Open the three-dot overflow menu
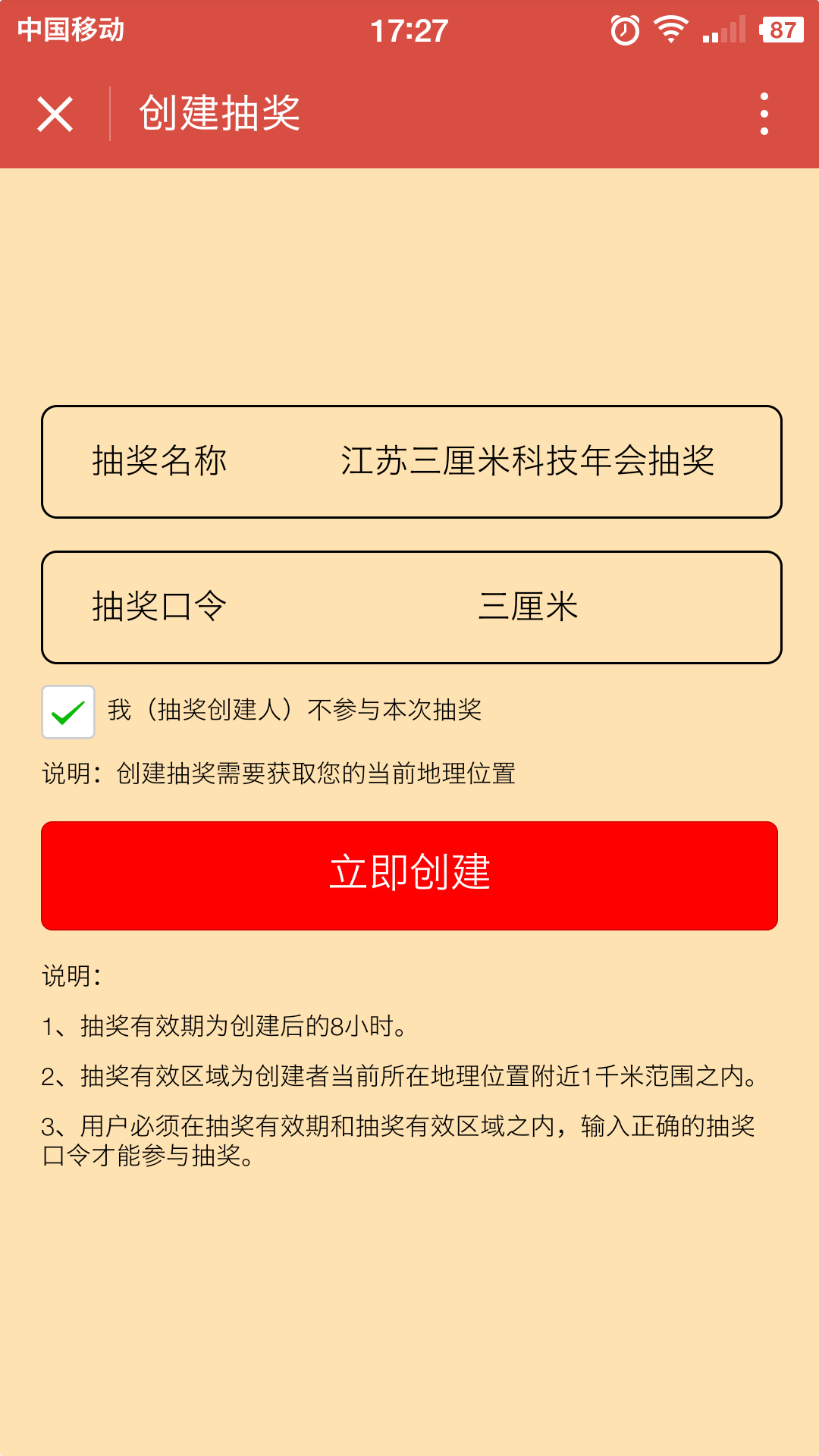 click(x=764, y=115)
